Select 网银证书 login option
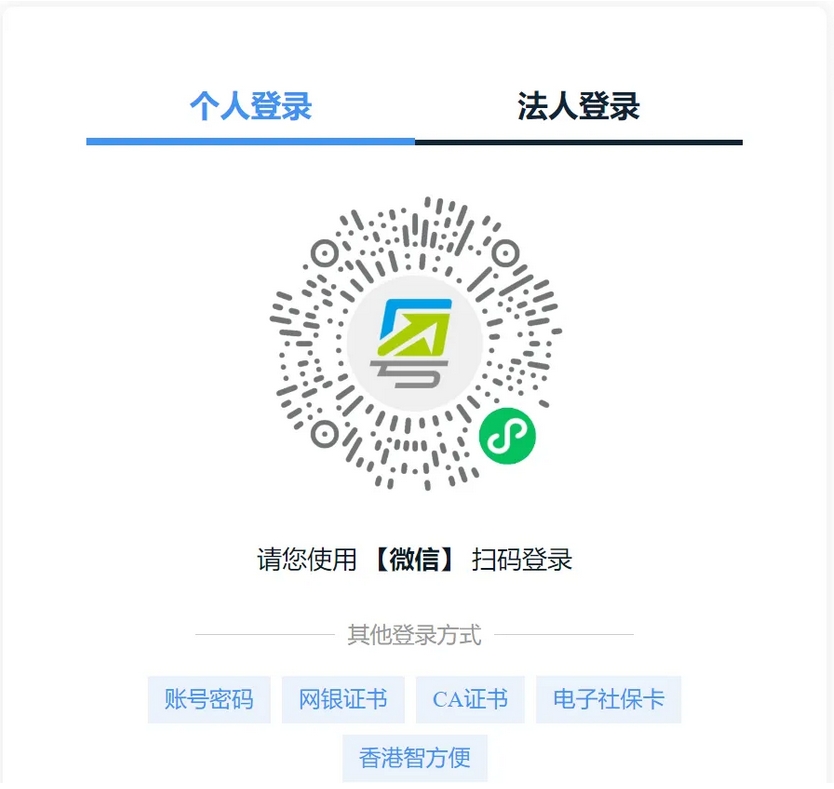This screenshot has width=834, height=789. click(x=343, y=699)
